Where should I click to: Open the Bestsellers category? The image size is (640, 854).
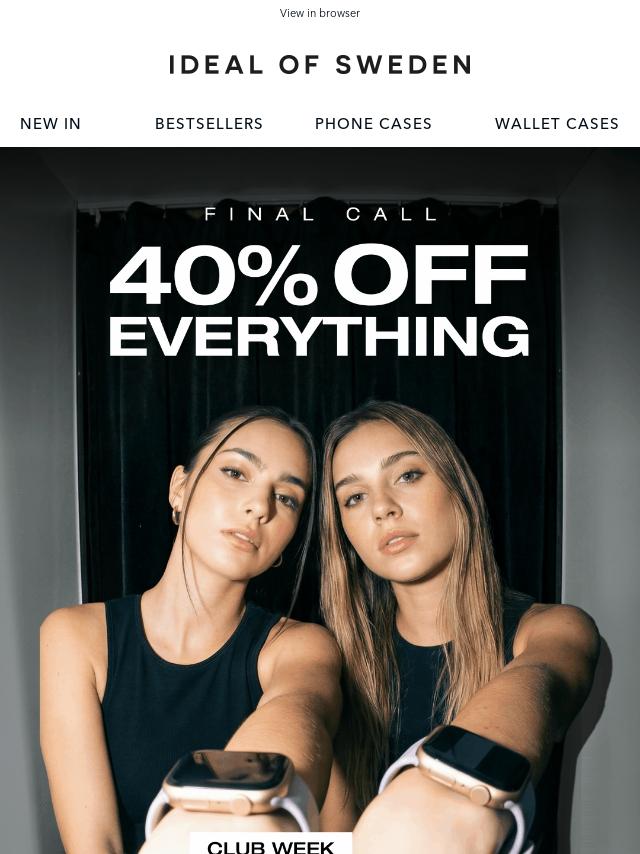tap(209, 124)
